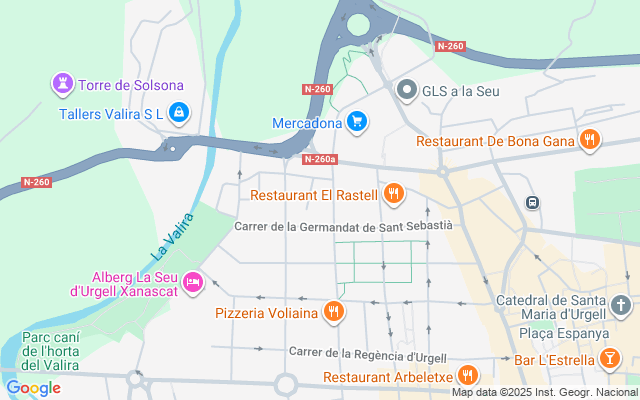
Task: Tap the bus station transit icon
Action: pyautogui.click(x=533, y=202)
